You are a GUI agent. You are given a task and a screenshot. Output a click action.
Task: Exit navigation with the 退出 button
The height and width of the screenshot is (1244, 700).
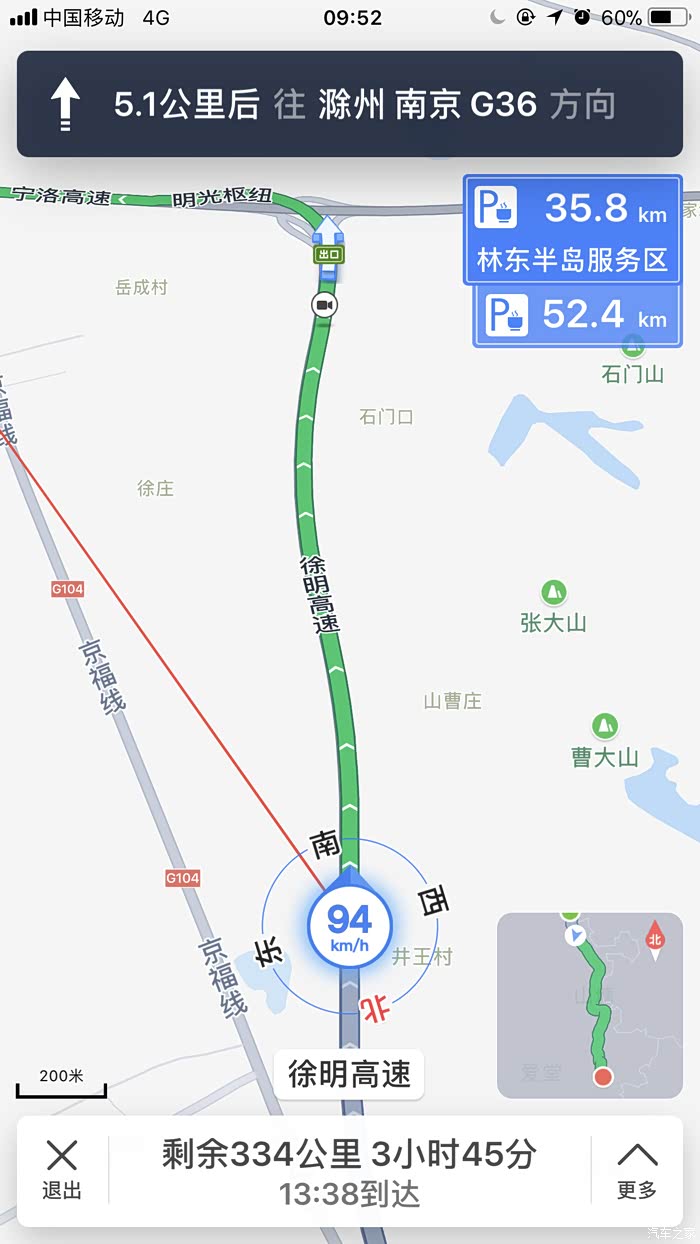(62, 1171)
